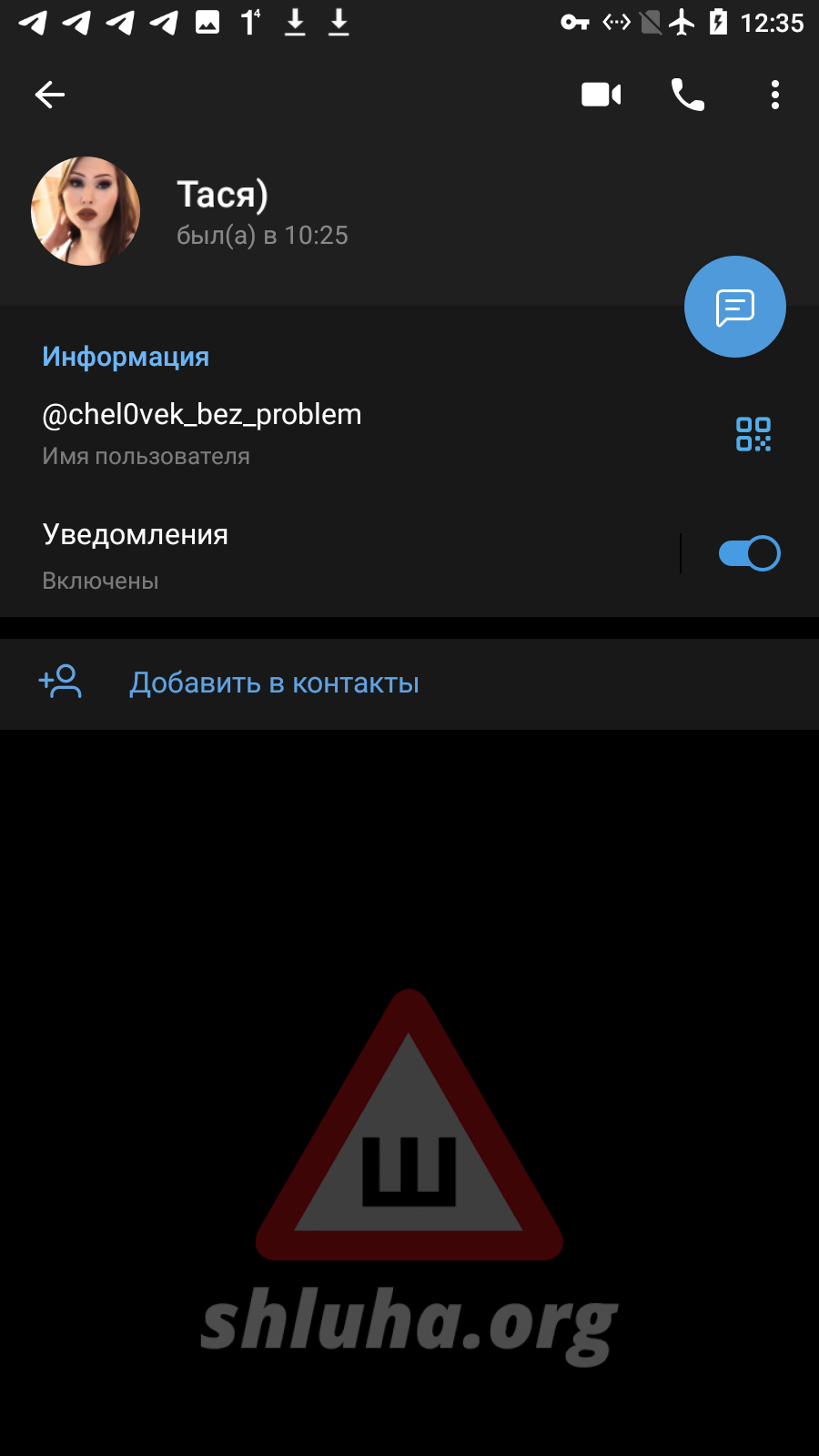Tap the blue message button to open chat

pyautogui.click(x=734, y=308)
